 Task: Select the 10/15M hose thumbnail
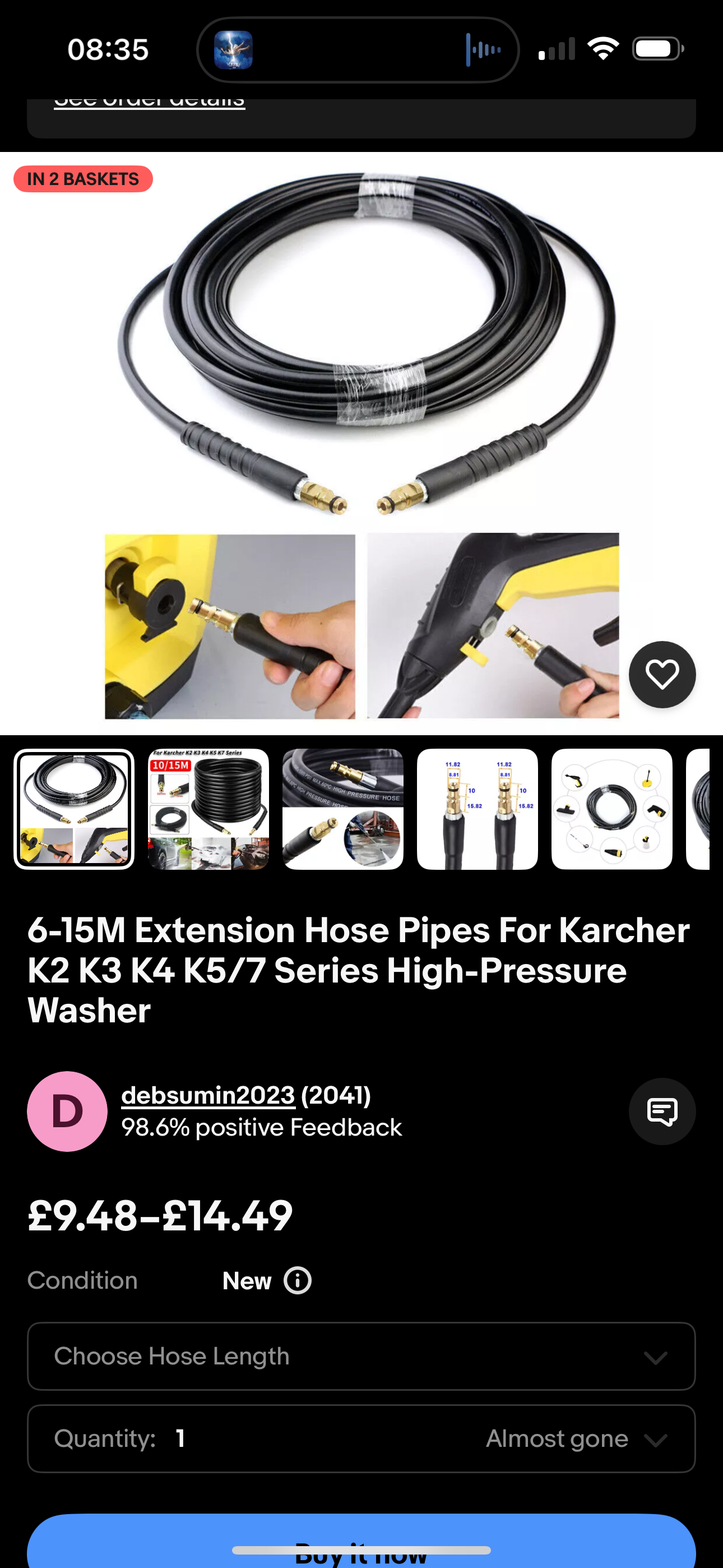pyautogui.click(x=208, y=809)
